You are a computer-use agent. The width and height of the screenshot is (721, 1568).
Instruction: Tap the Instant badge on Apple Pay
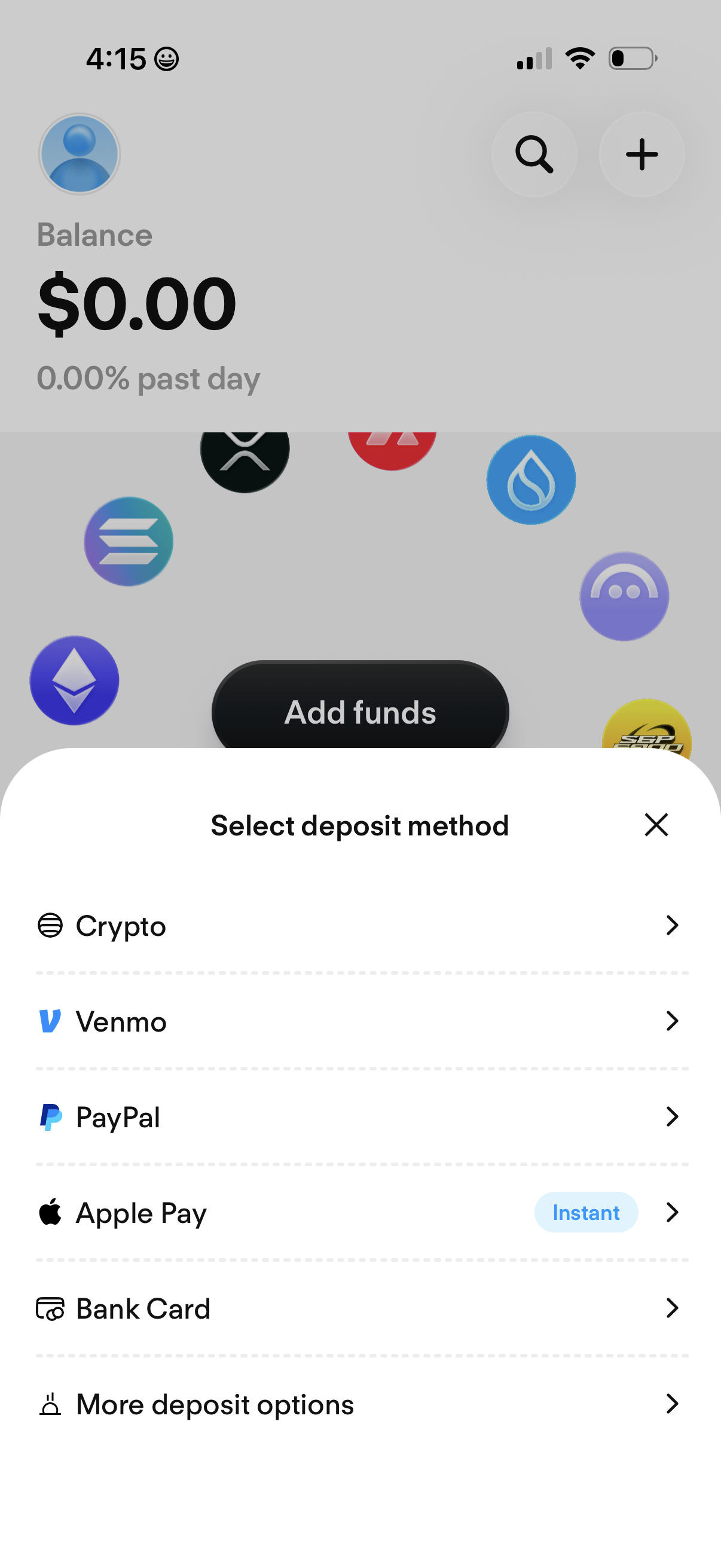585,1212
